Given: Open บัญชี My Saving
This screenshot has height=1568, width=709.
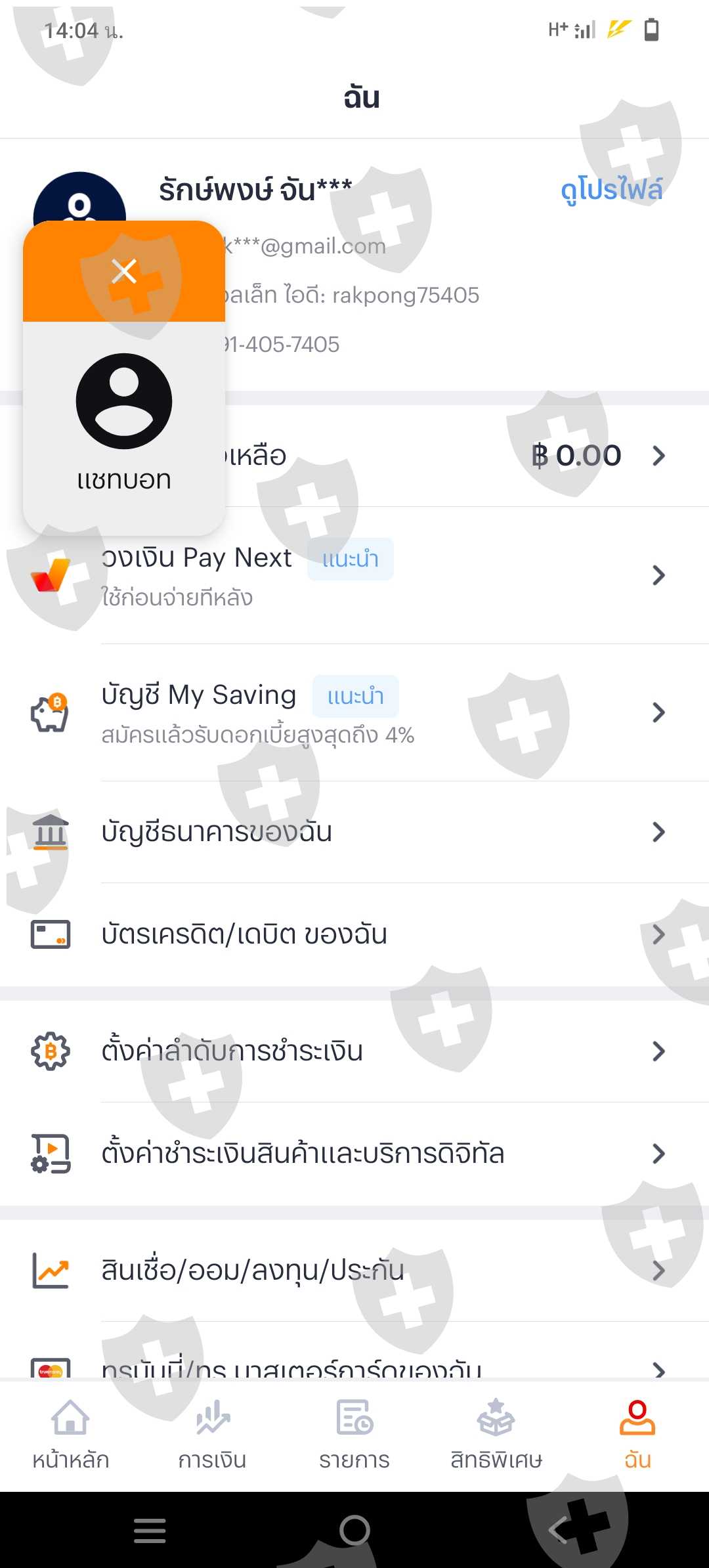Looking at the screenshot, I should pos(354,712).
